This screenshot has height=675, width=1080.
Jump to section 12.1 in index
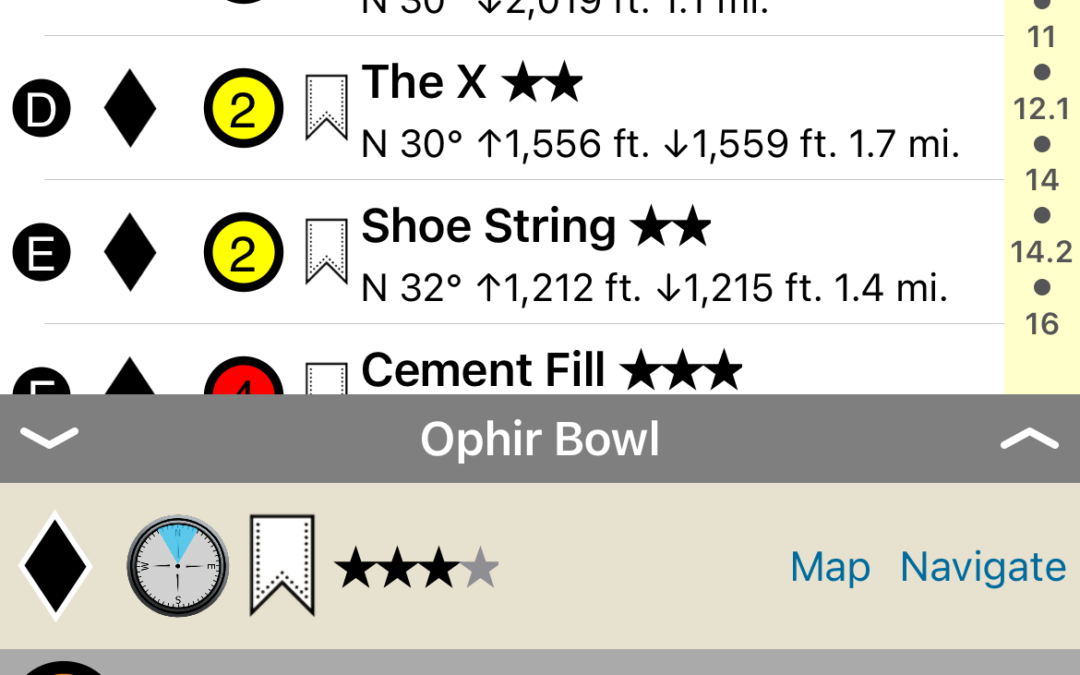1041,109
